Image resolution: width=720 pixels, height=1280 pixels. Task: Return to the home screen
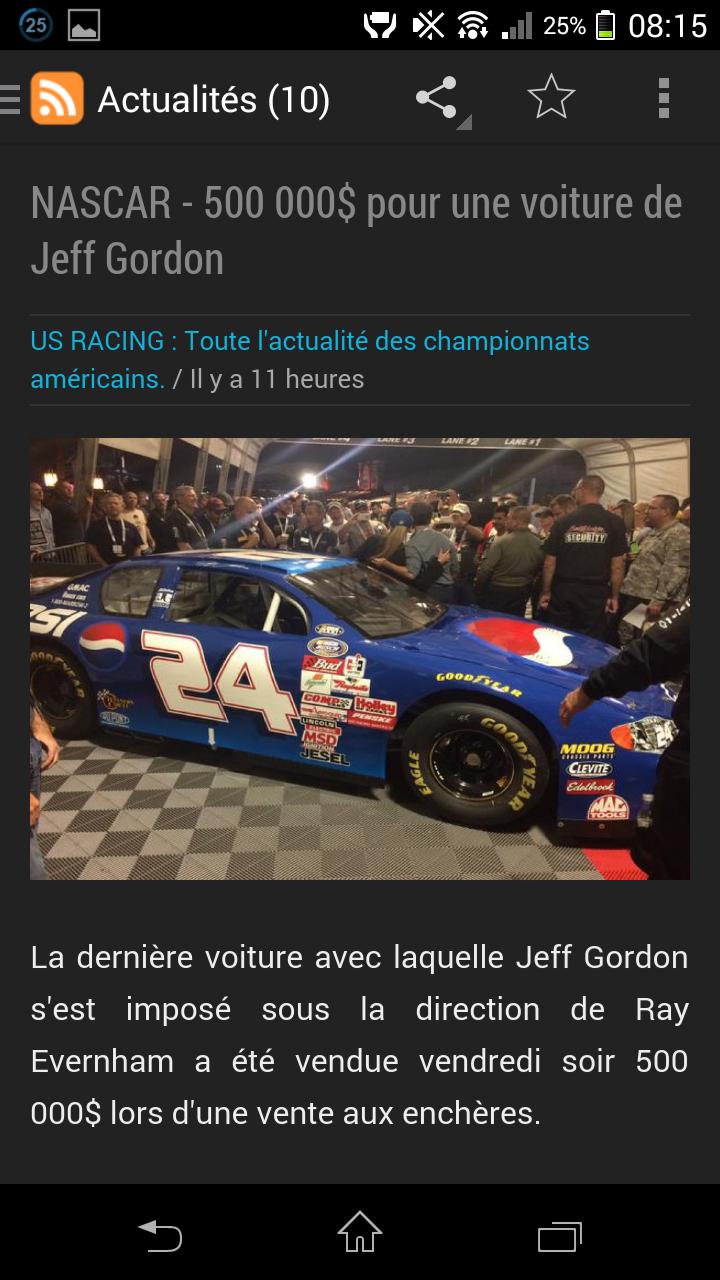click(x=360, y=1235)
